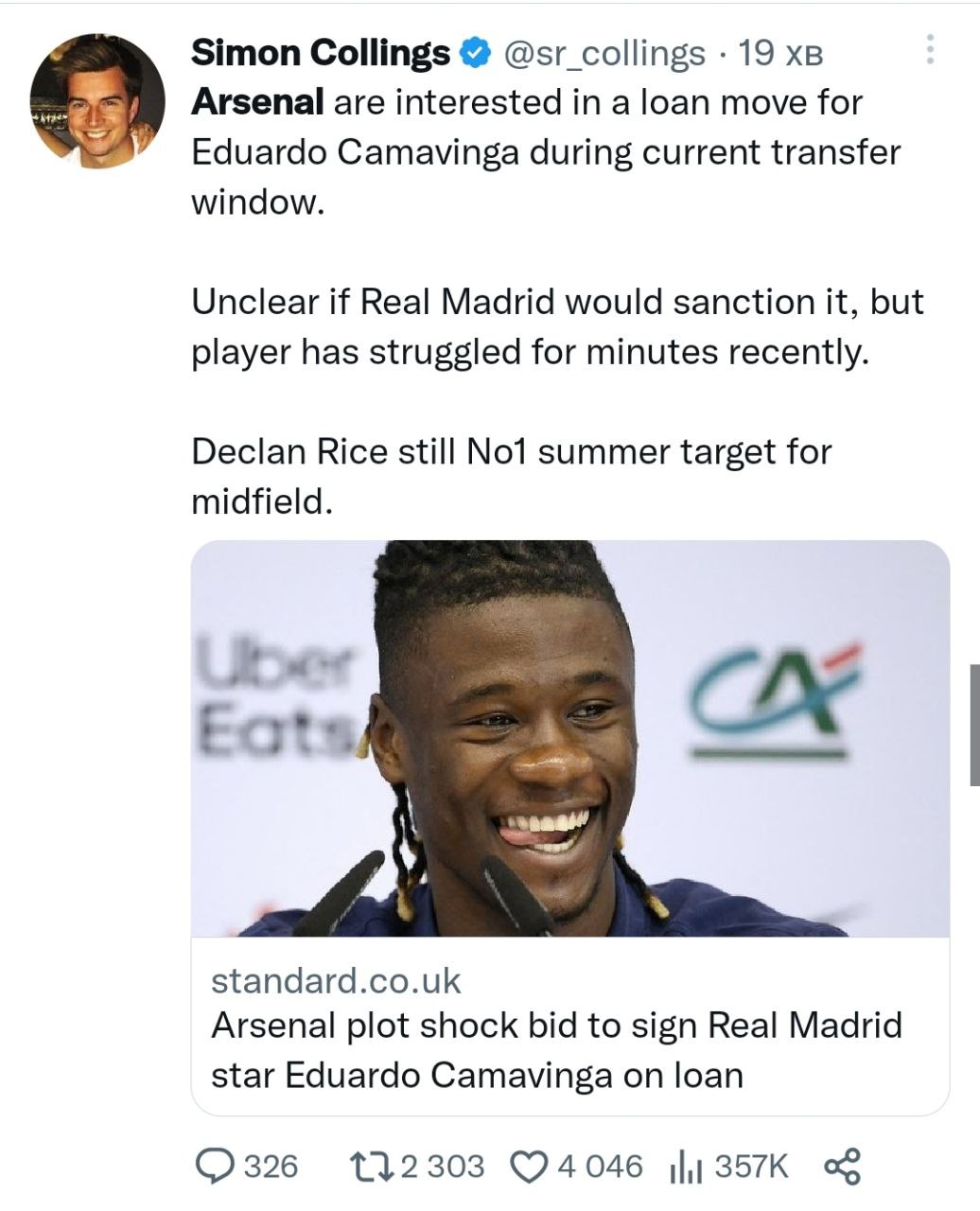Open the tweet's three-dot overflow menu
Viewport: 980px width, 1211px height.
pos(930,51)
